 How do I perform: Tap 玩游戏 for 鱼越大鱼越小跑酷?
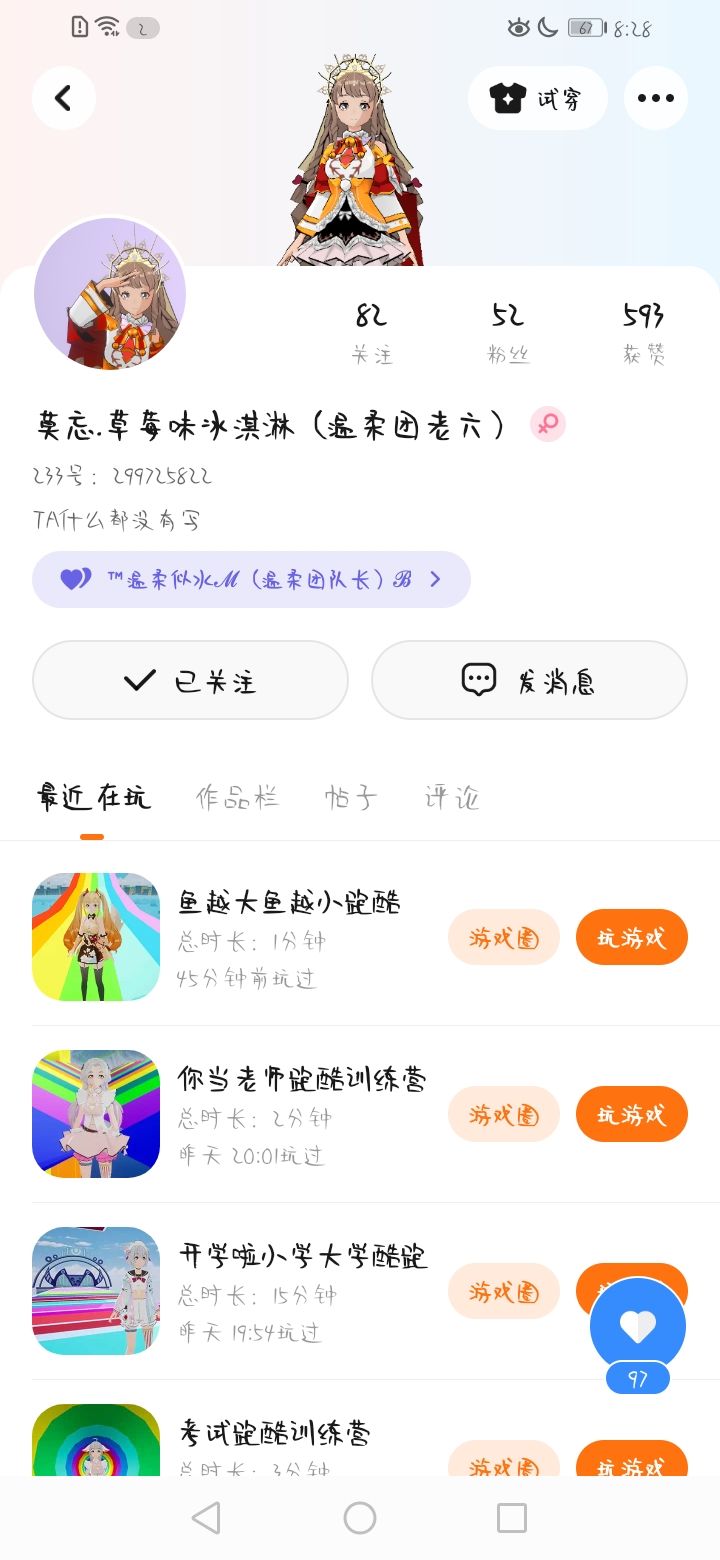click(x=631, y=937)
